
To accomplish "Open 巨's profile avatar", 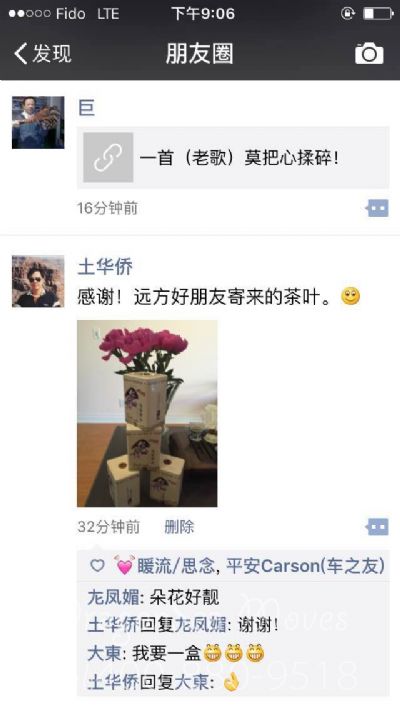I will tap(38, 122).
